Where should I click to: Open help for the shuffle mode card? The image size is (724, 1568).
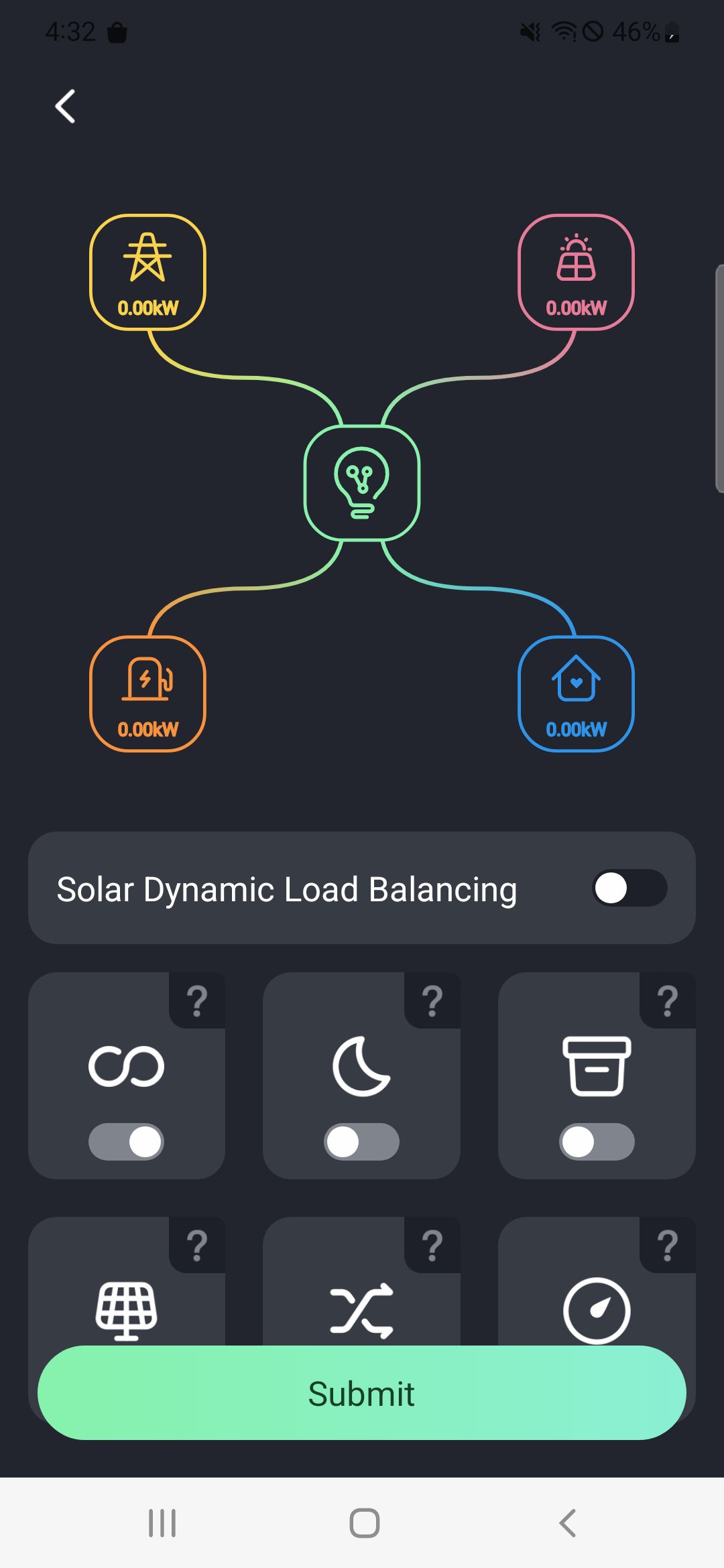(432, 1245)
